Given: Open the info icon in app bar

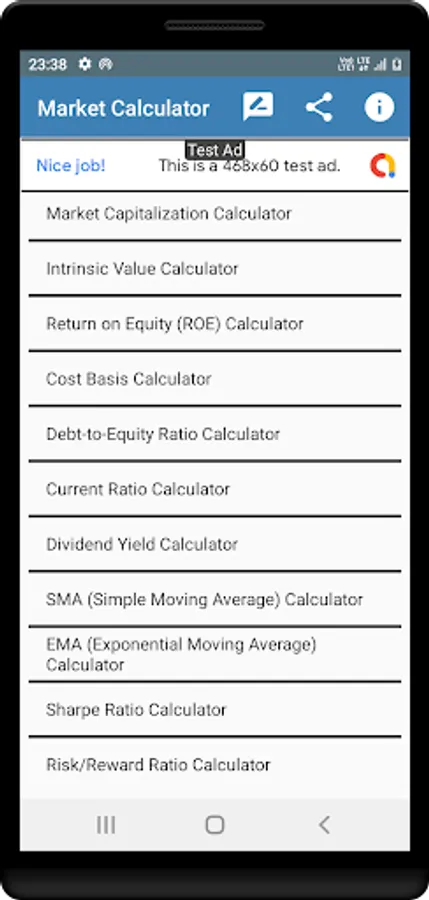Looking at the screenshot, I should point(379,107).
